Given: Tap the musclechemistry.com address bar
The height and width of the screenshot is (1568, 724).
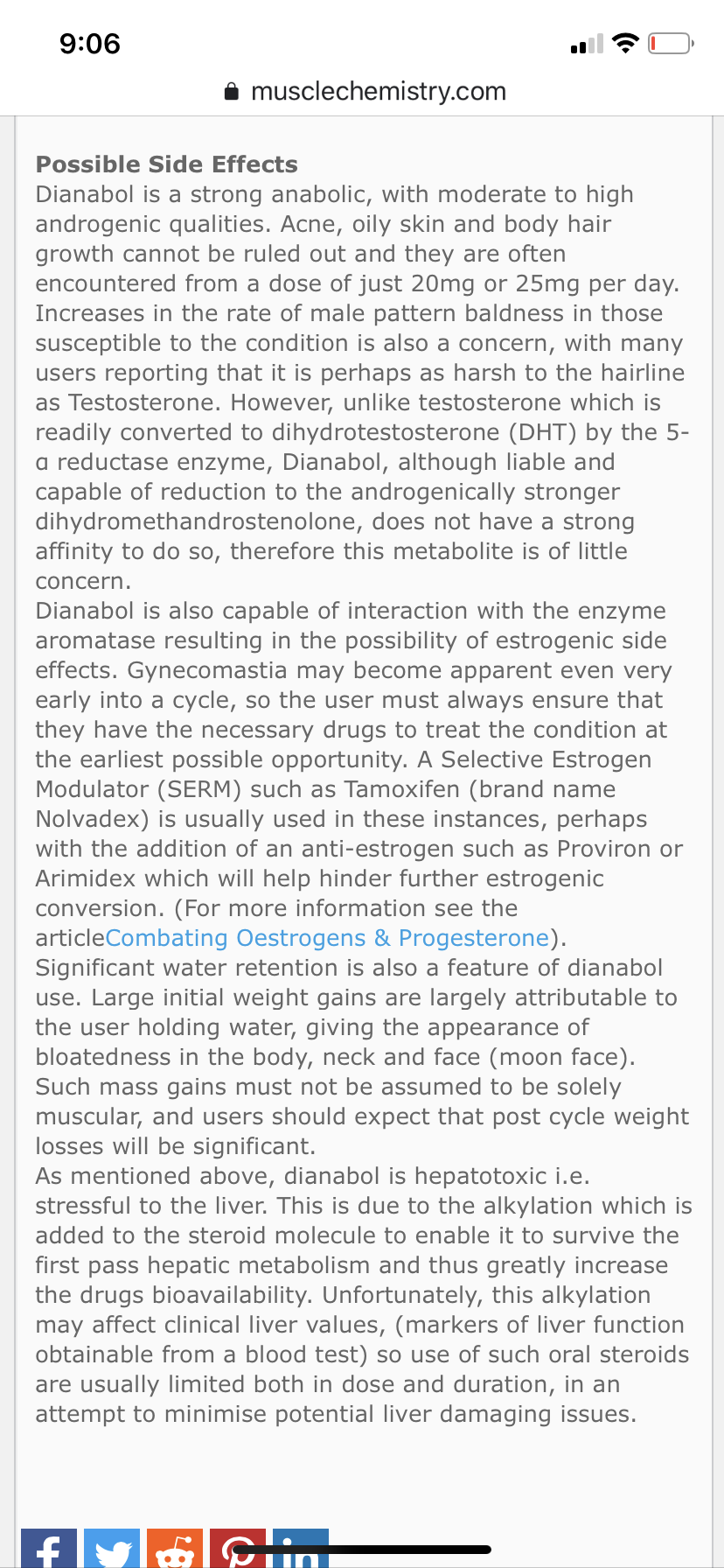Looking at the screenshot, I should coord(365,91).
